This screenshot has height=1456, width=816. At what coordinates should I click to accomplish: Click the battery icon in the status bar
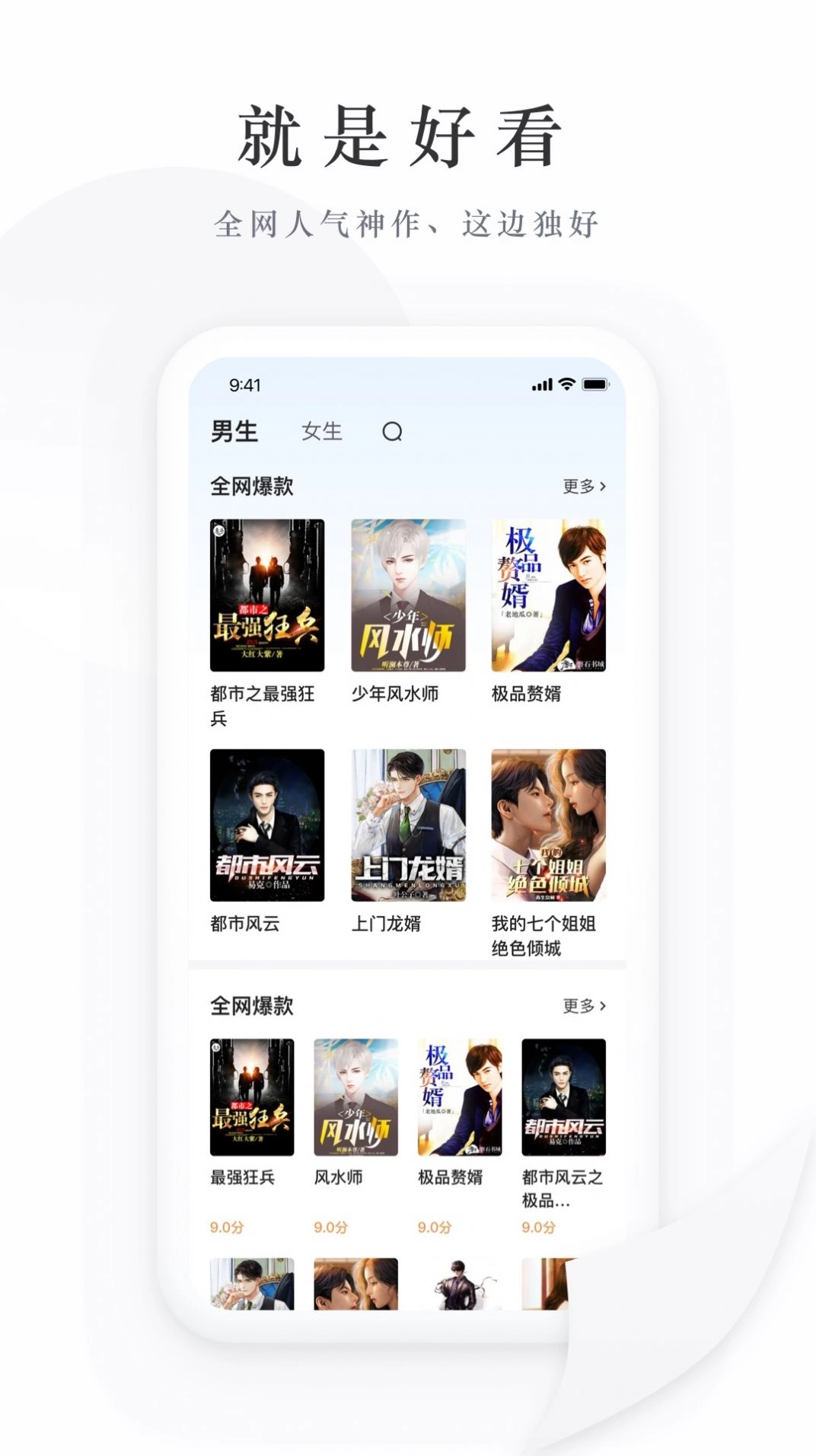(594, 386)
